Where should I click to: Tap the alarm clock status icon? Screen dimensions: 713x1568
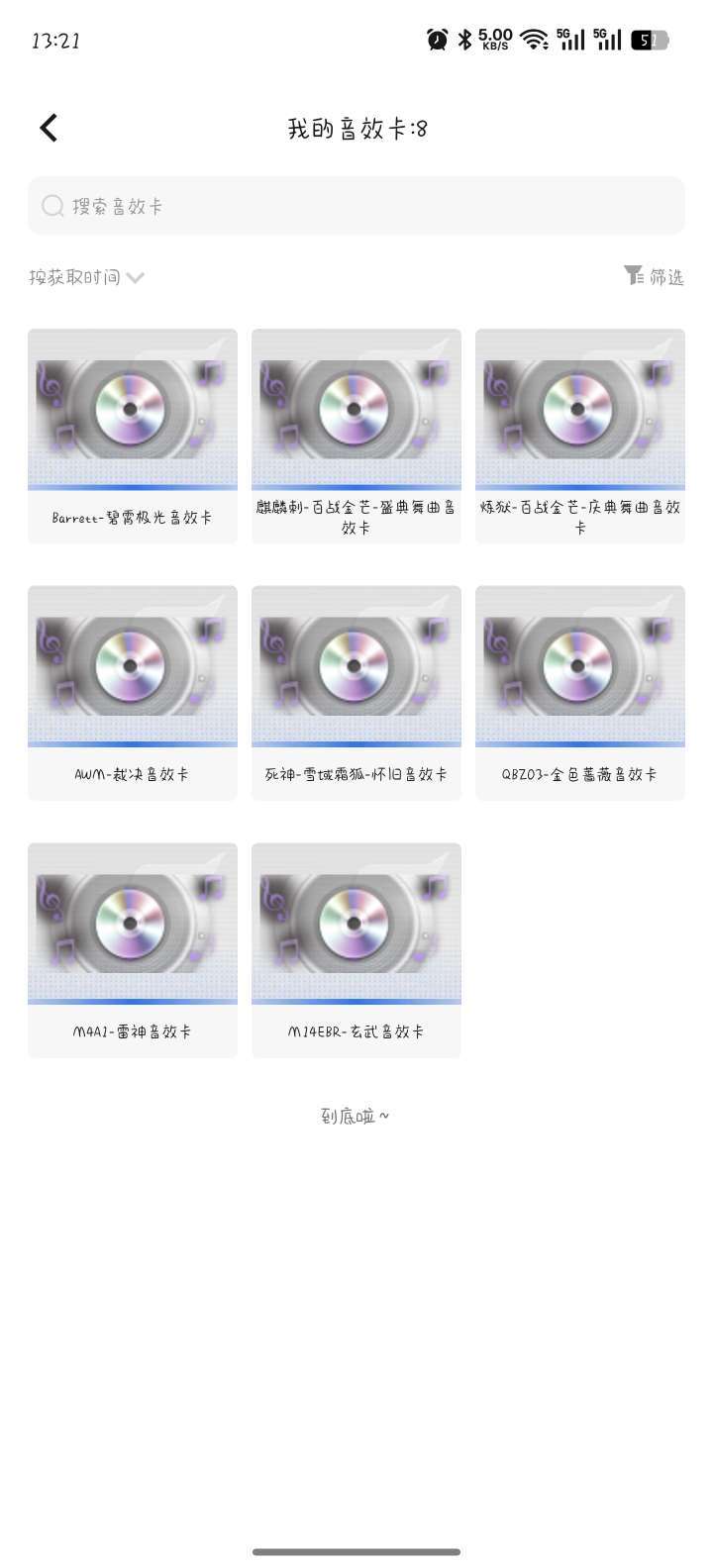pyautogui.click(x=436, y=39)
